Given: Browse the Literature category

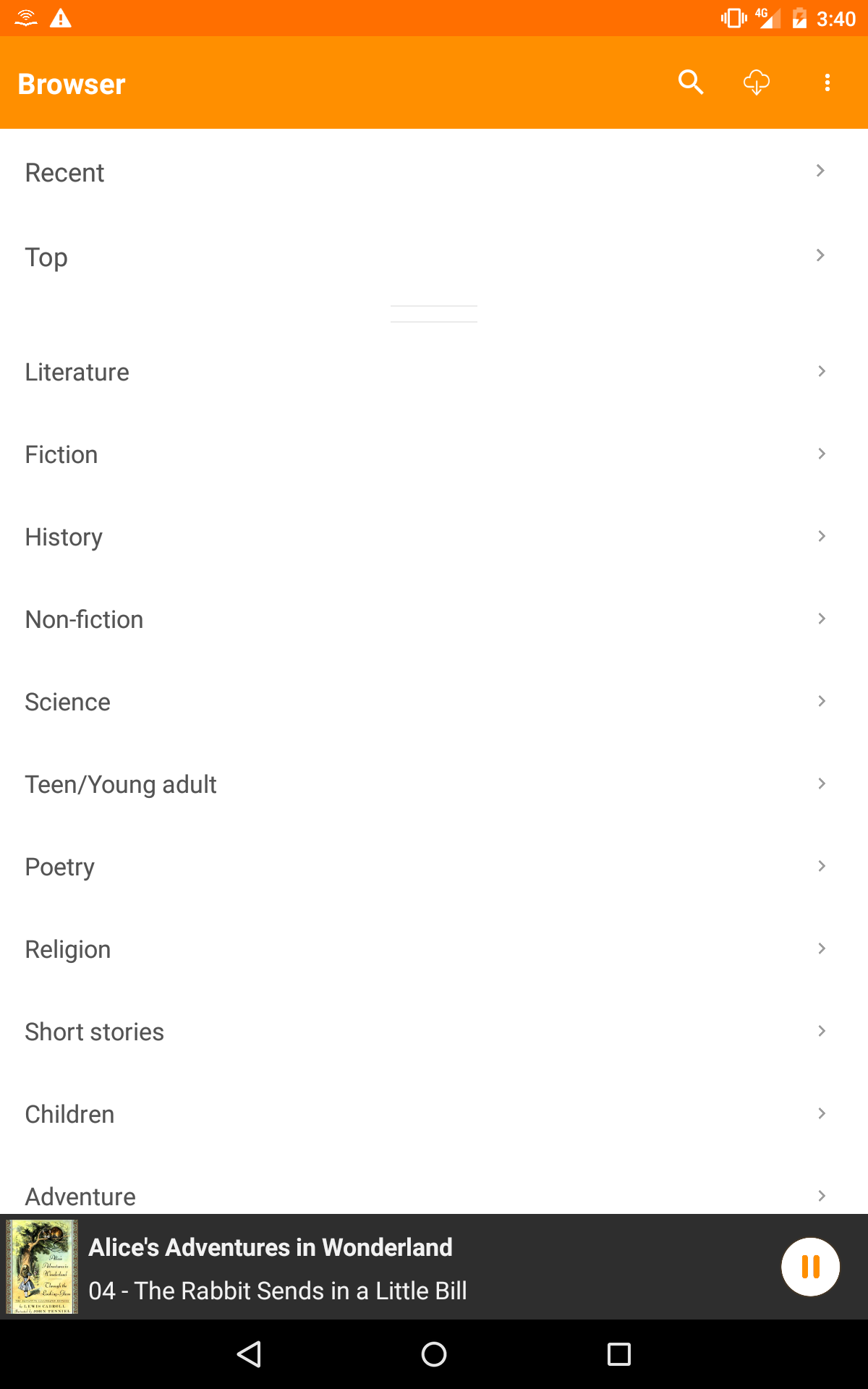Looking at the screenshot, I should tap(434, 372).
